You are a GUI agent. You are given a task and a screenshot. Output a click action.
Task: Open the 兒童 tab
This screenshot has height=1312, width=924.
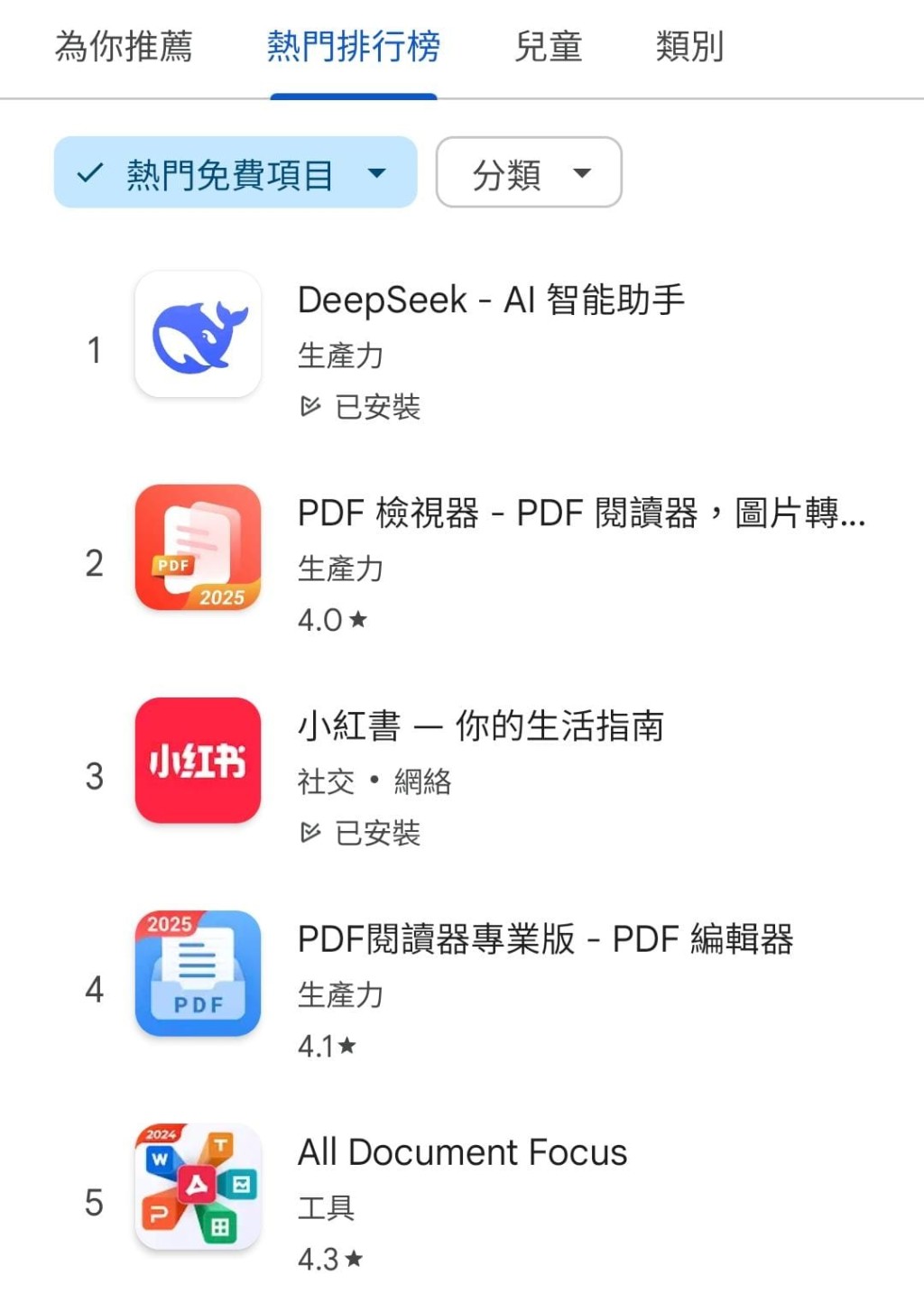pos(548,47)
